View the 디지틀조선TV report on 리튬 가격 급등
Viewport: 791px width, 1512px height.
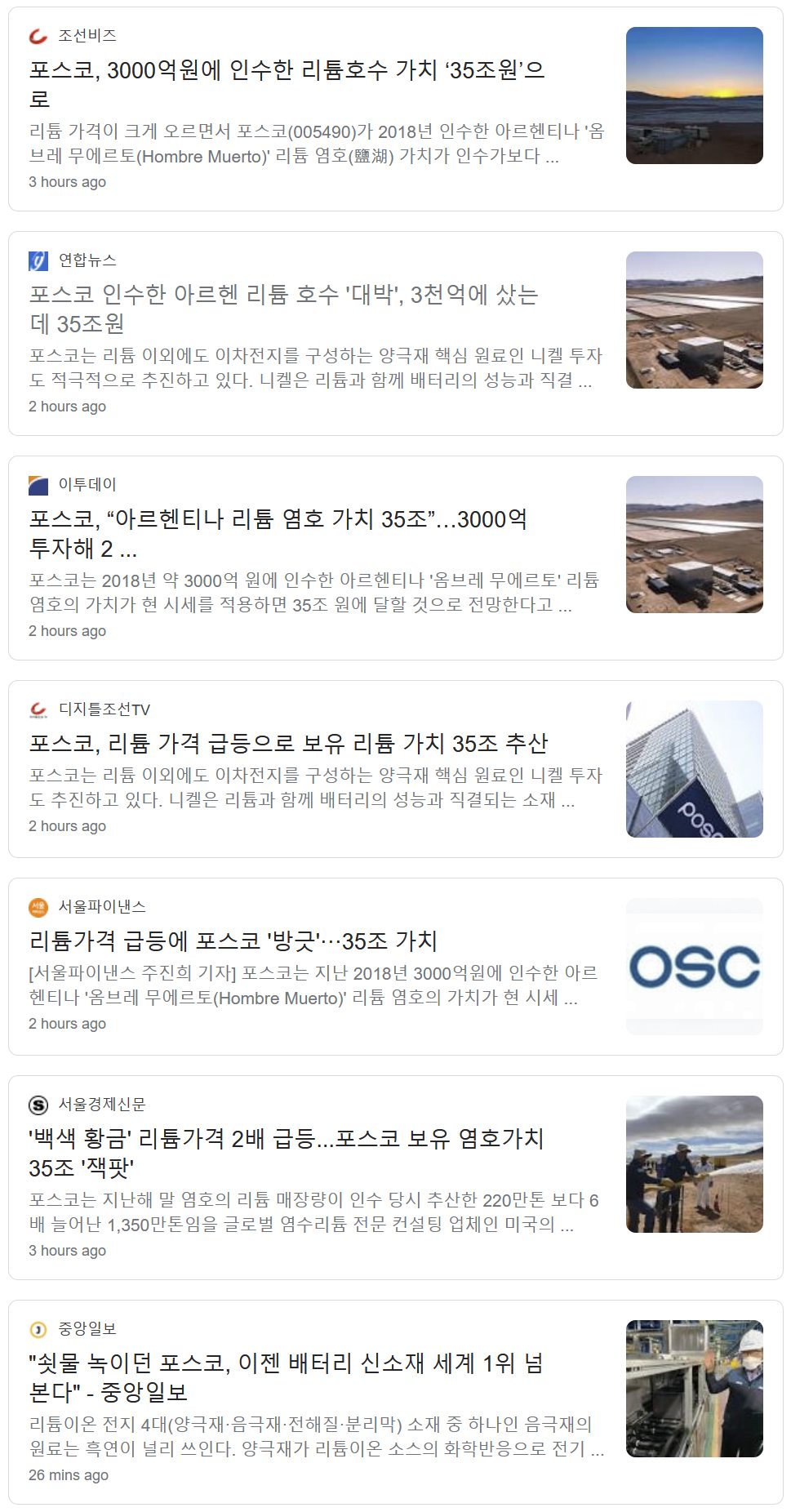(x=288, y=743)
